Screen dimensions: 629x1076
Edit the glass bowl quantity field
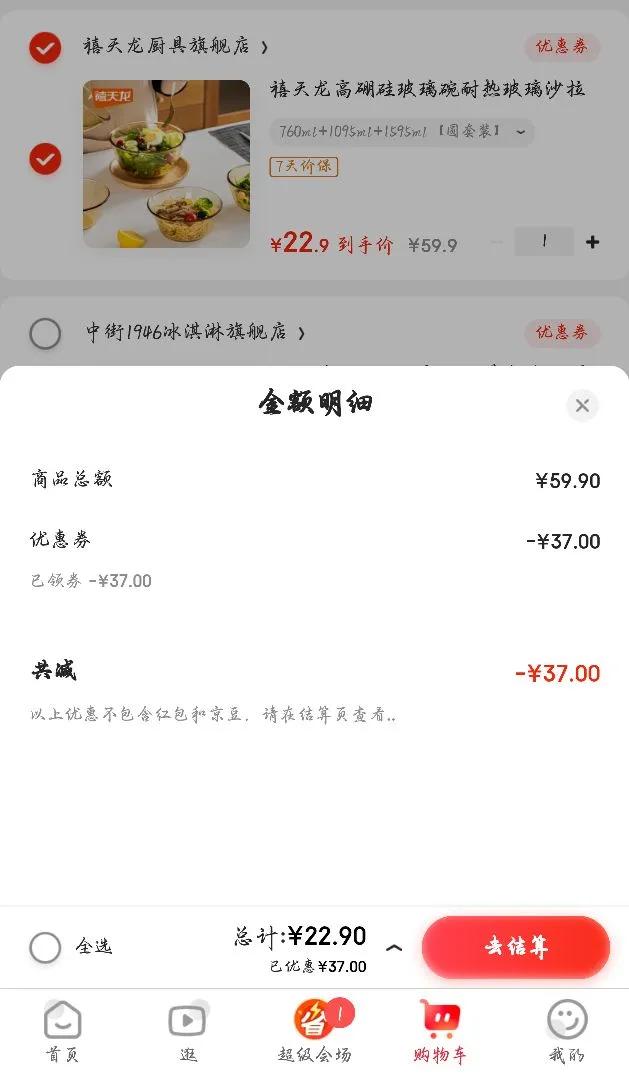pos(544,242)
